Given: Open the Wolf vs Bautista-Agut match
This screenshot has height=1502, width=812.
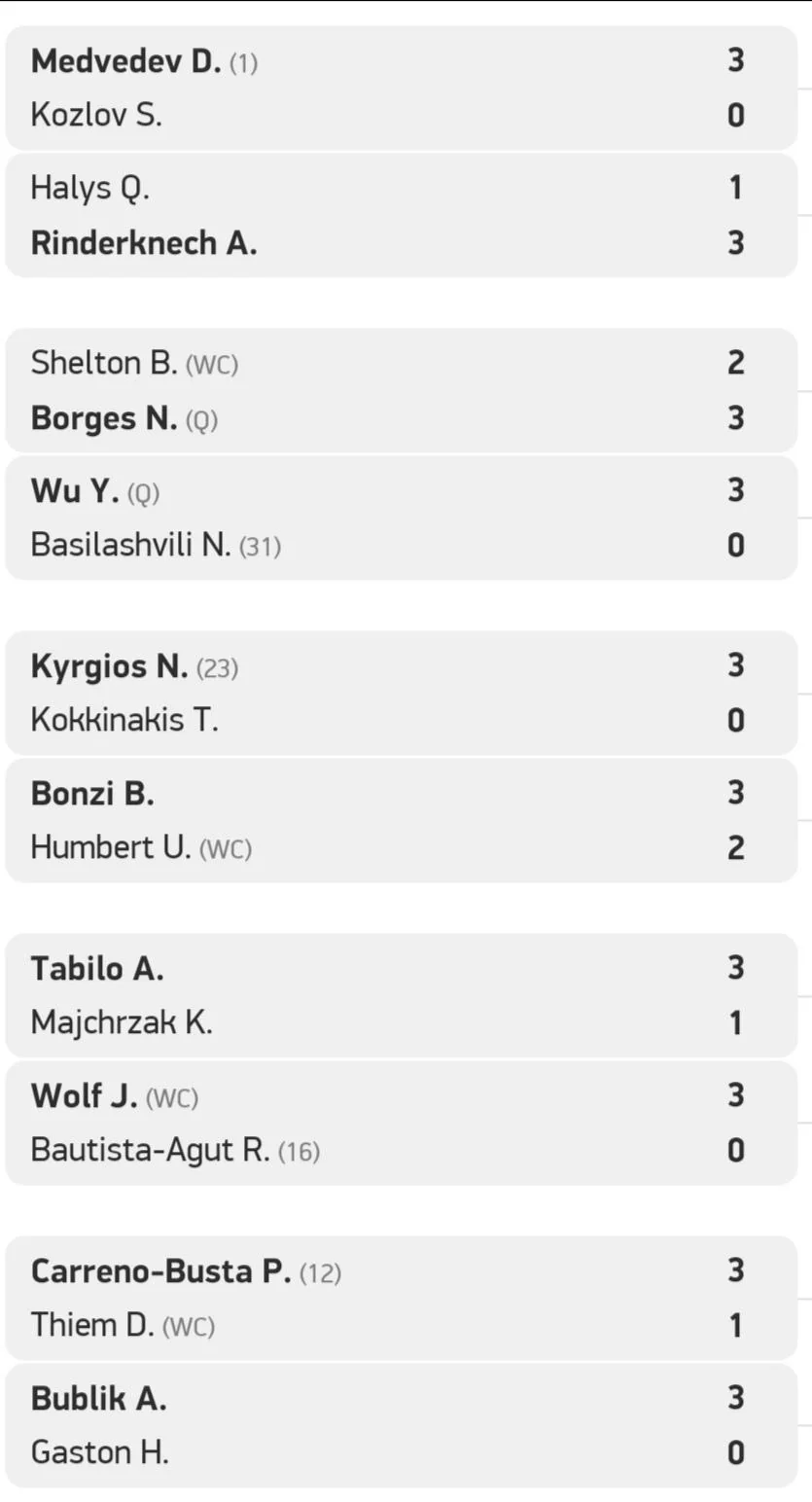Looking at the screenshot, I should point(401,1123).
